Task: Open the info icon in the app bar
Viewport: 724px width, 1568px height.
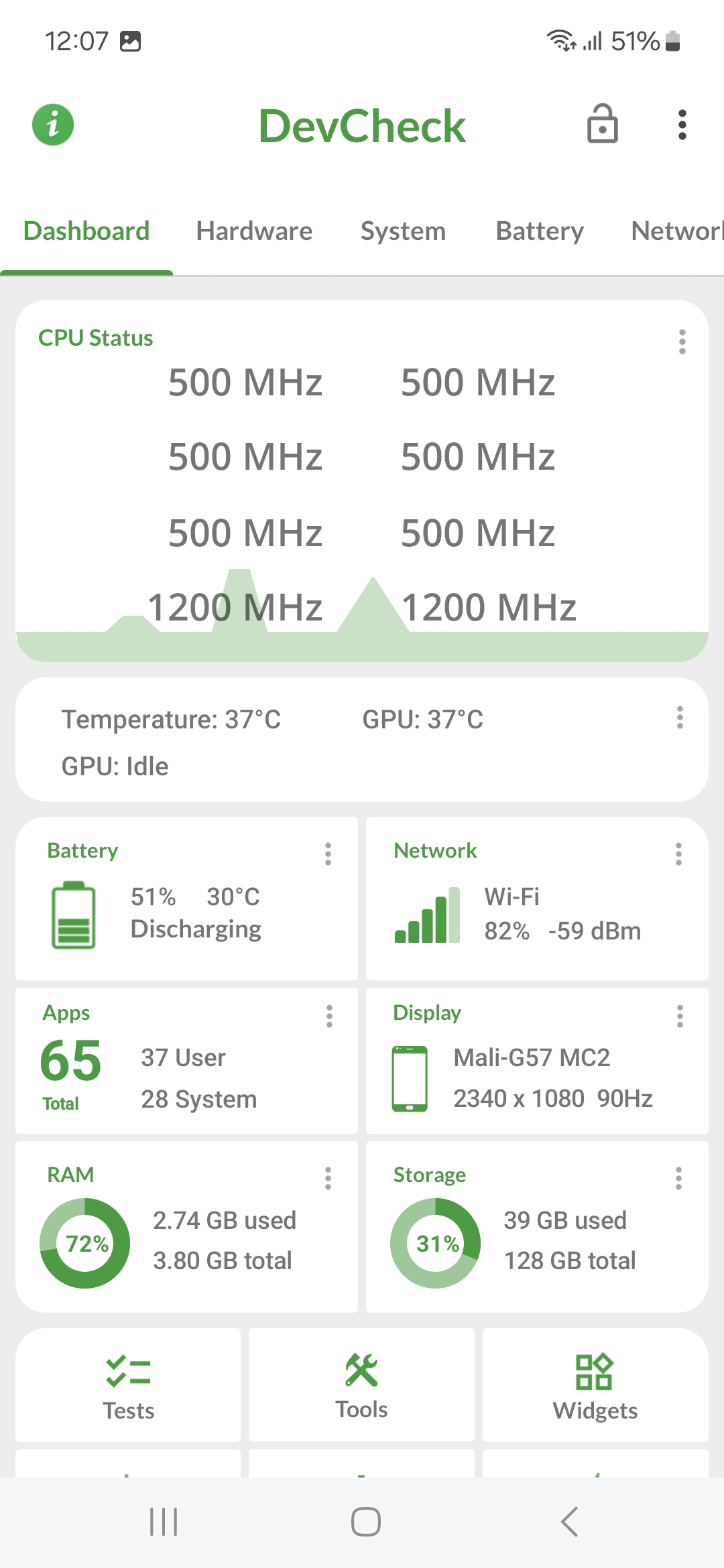Action: 53,125
